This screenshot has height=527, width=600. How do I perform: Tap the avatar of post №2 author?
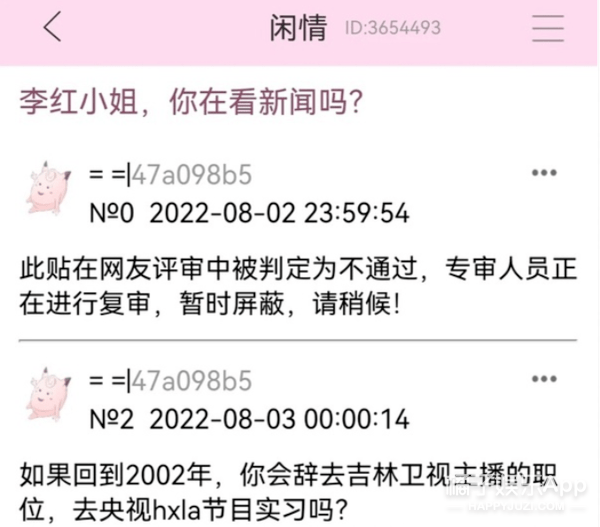coord(46,393)
